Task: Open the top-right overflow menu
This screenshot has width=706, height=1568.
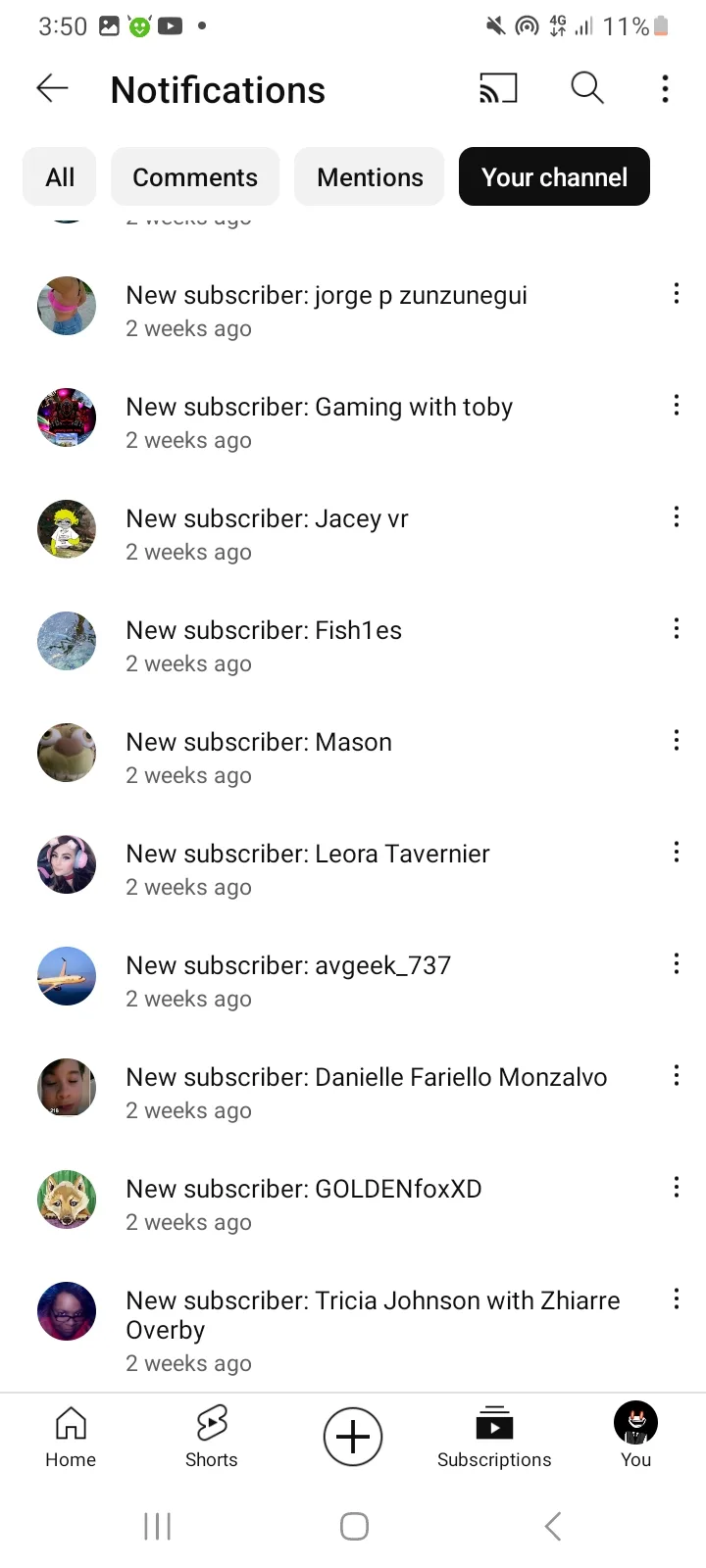Action: pos(665,89)
